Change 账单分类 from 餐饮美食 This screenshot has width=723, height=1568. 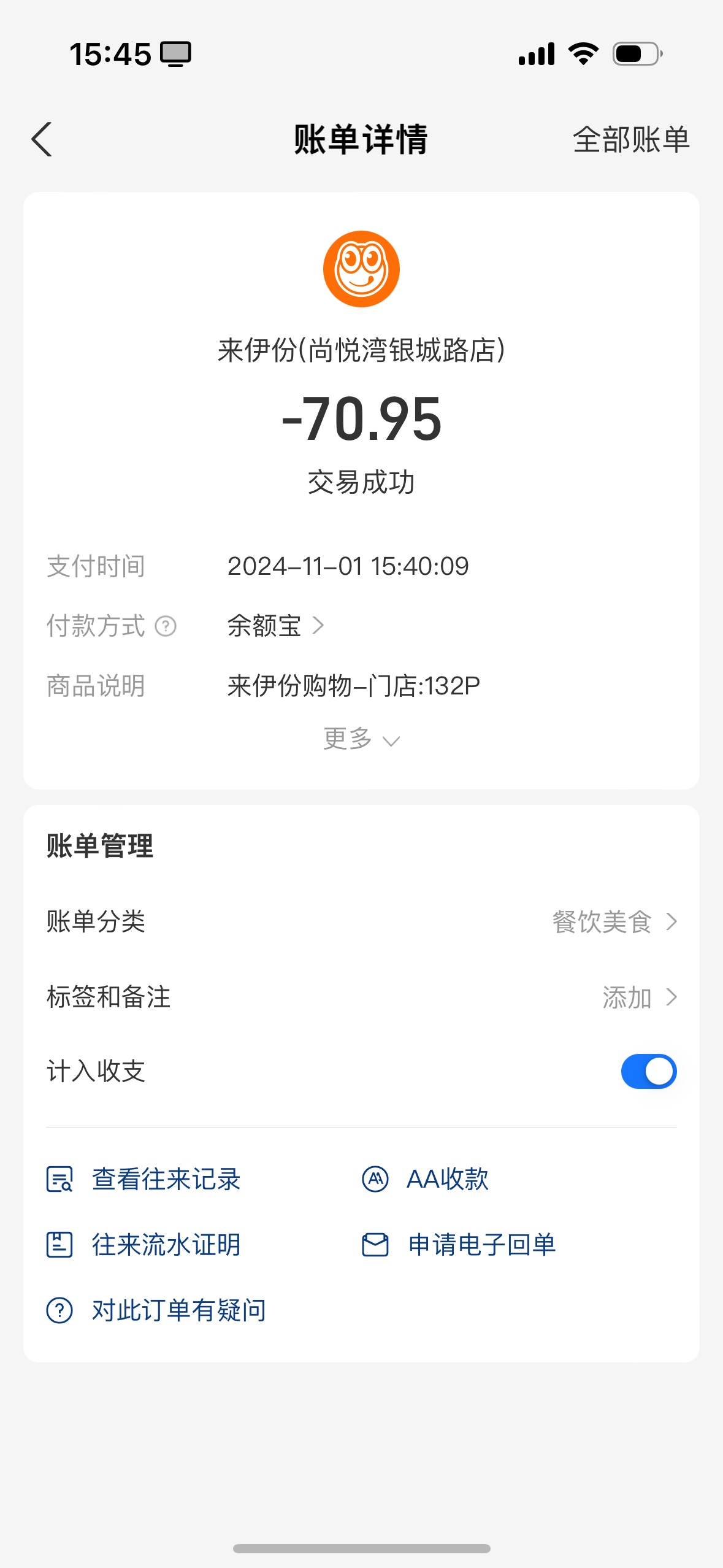[361, 921]
